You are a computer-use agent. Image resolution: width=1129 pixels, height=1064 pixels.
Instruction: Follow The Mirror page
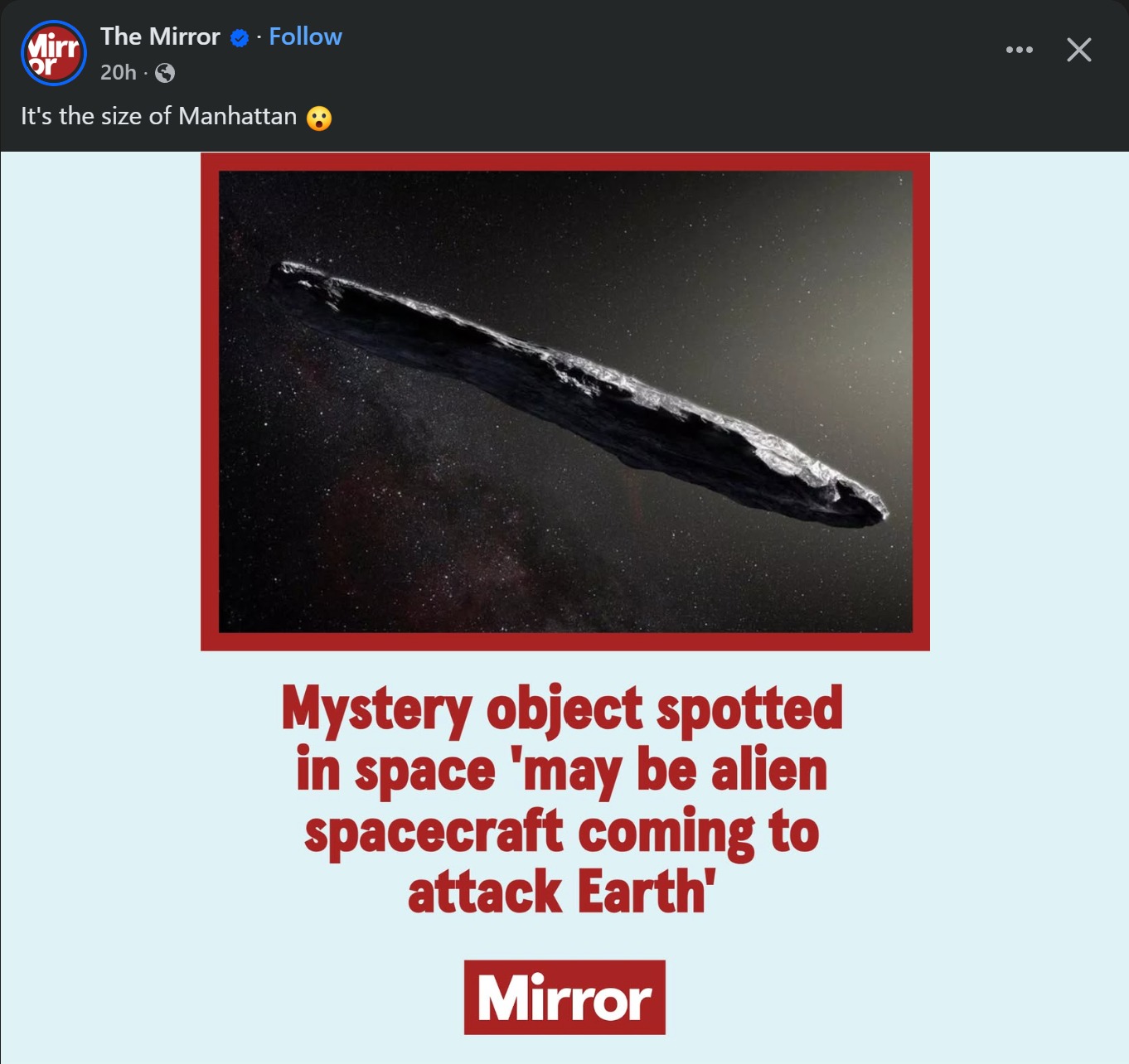tap(305, 36)
